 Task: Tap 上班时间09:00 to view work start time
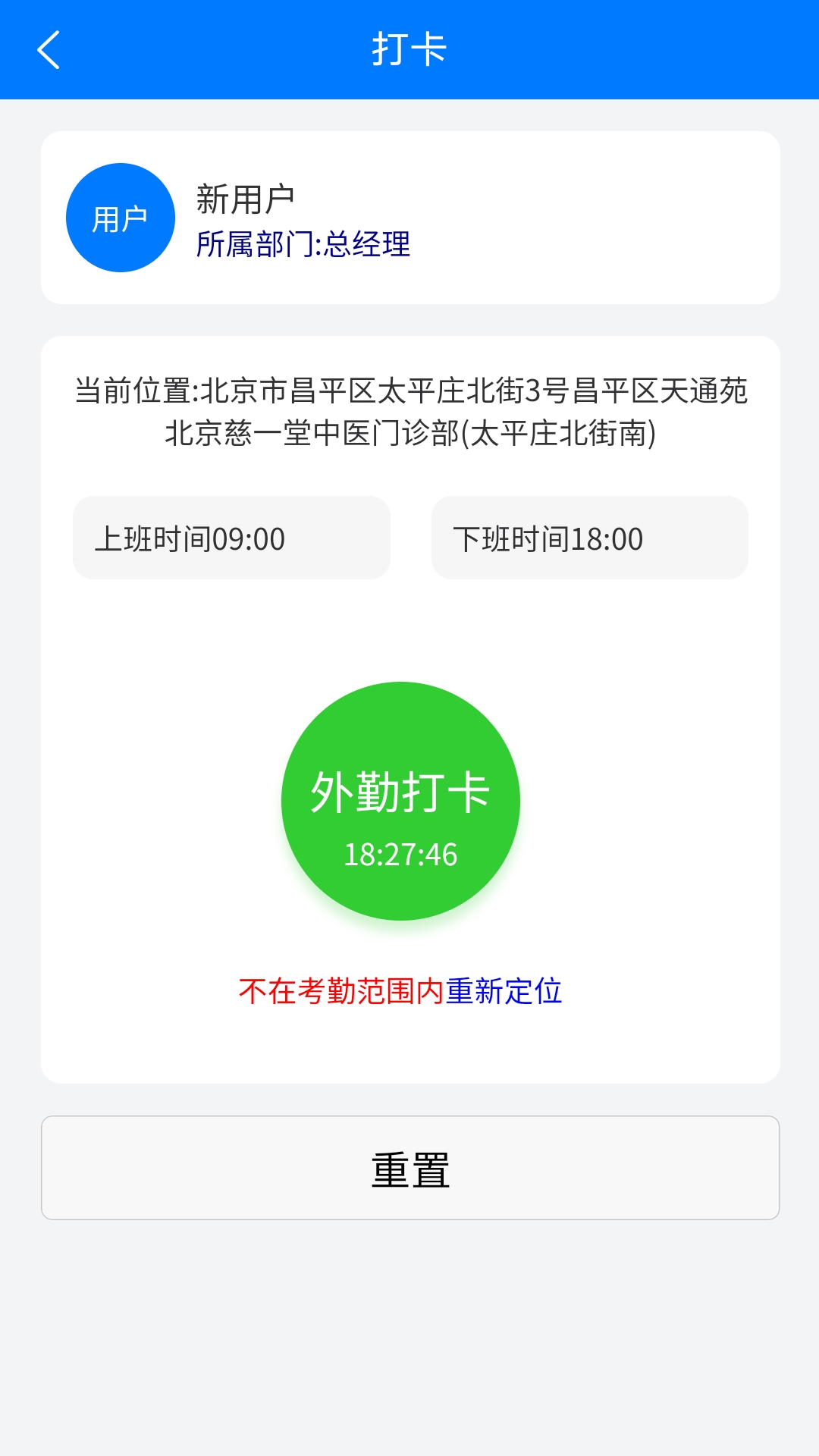231,538
